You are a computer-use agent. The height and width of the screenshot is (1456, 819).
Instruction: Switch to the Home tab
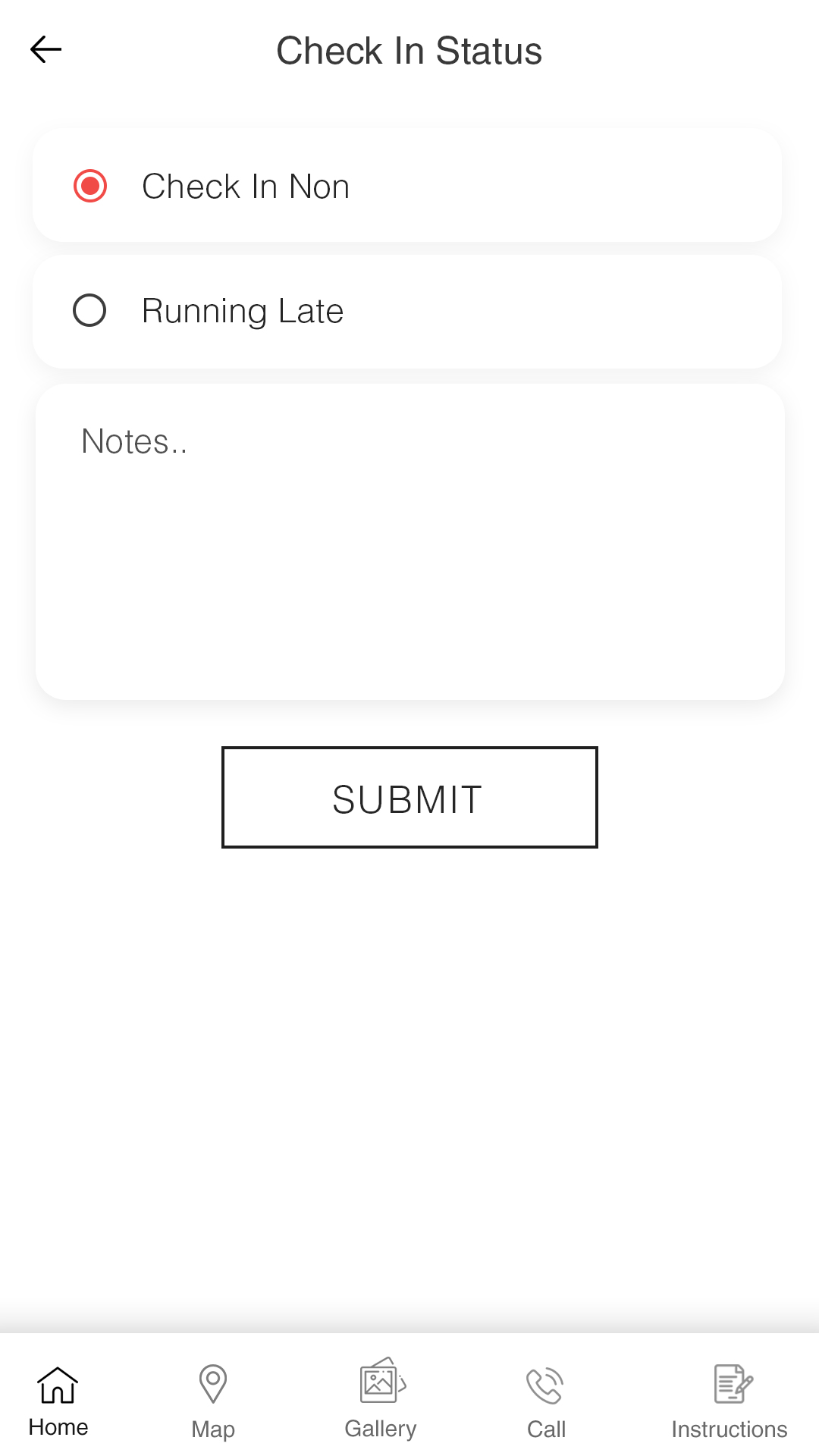point(58,1401)
